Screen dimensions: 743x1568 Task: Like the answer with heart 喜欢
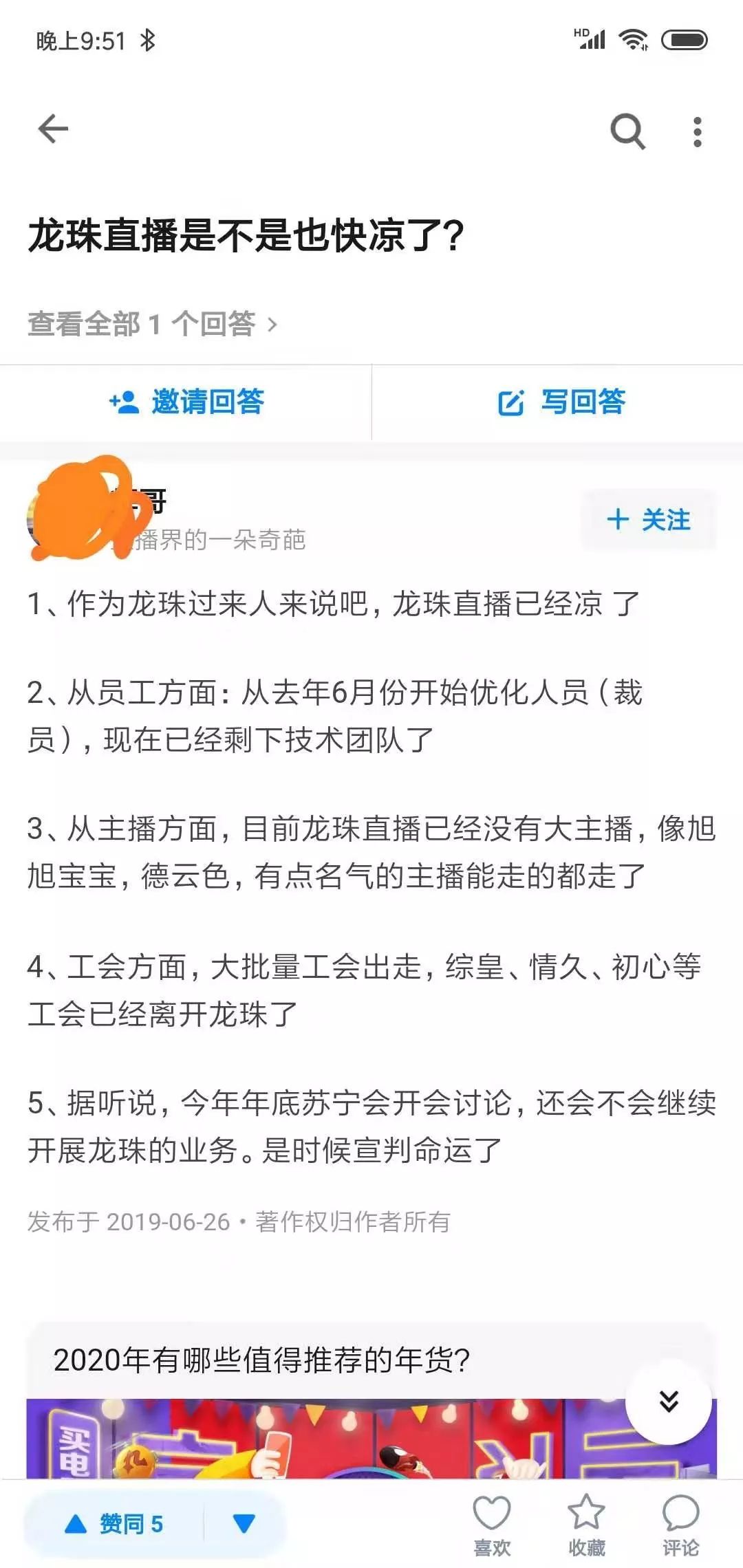tap(492, 1524)
